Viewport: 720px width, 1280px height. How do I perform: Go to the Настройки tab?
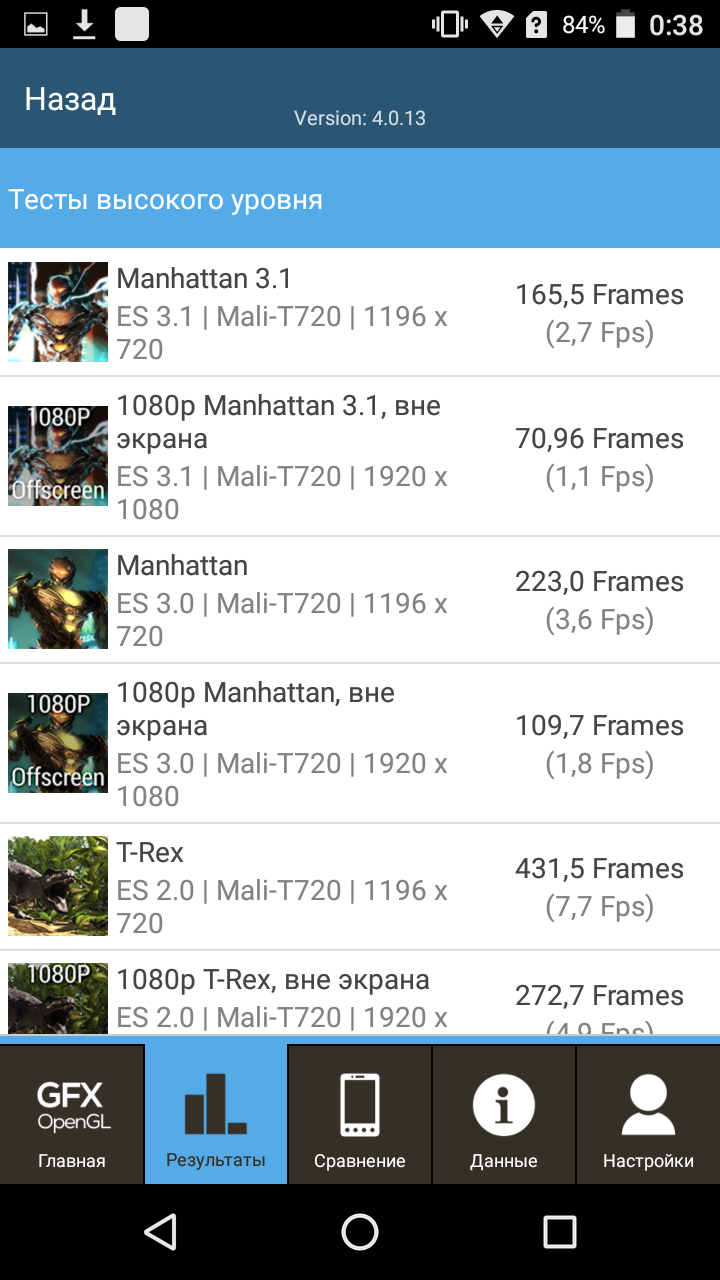click(x=648, y=1114)
